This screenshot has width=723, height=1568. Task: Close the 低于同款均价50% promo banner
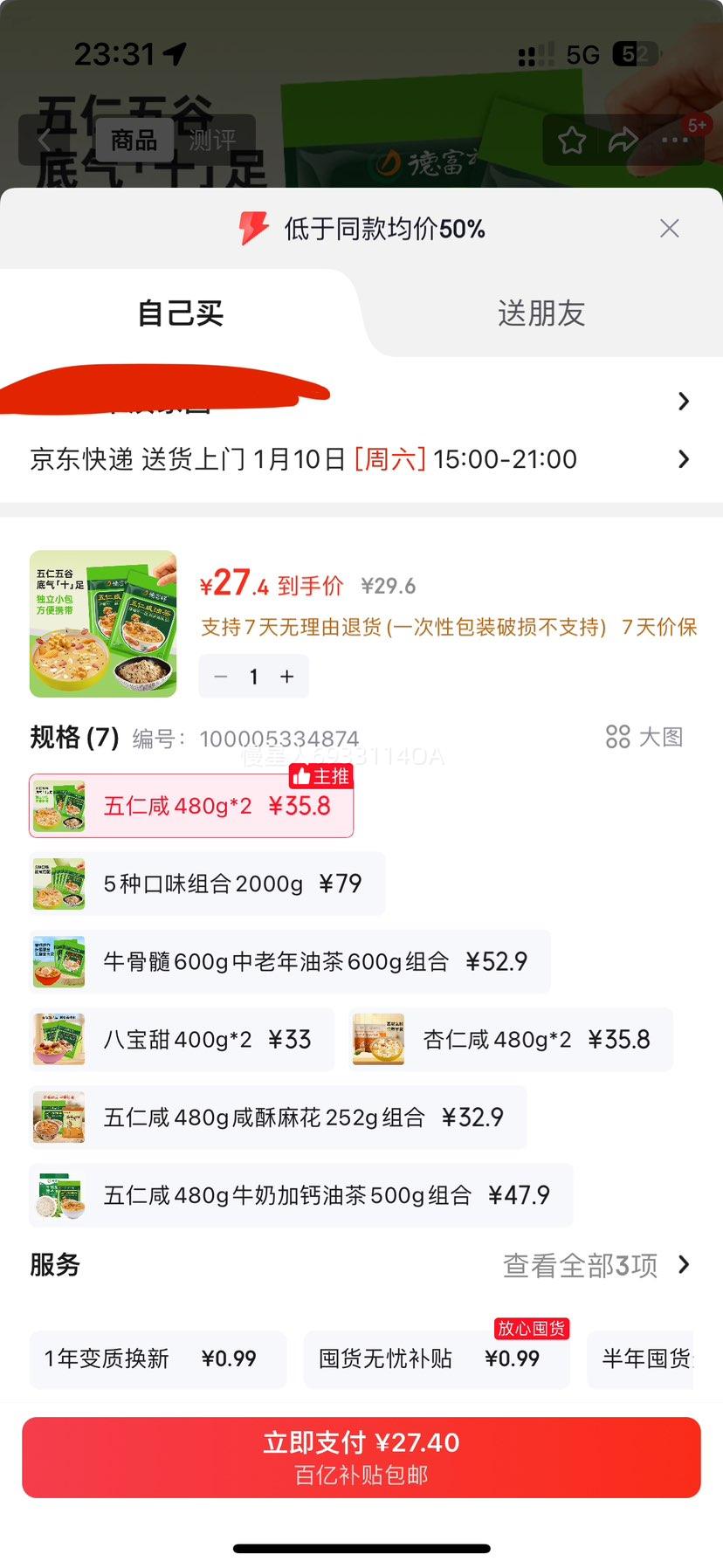click(x=669, y=228)
